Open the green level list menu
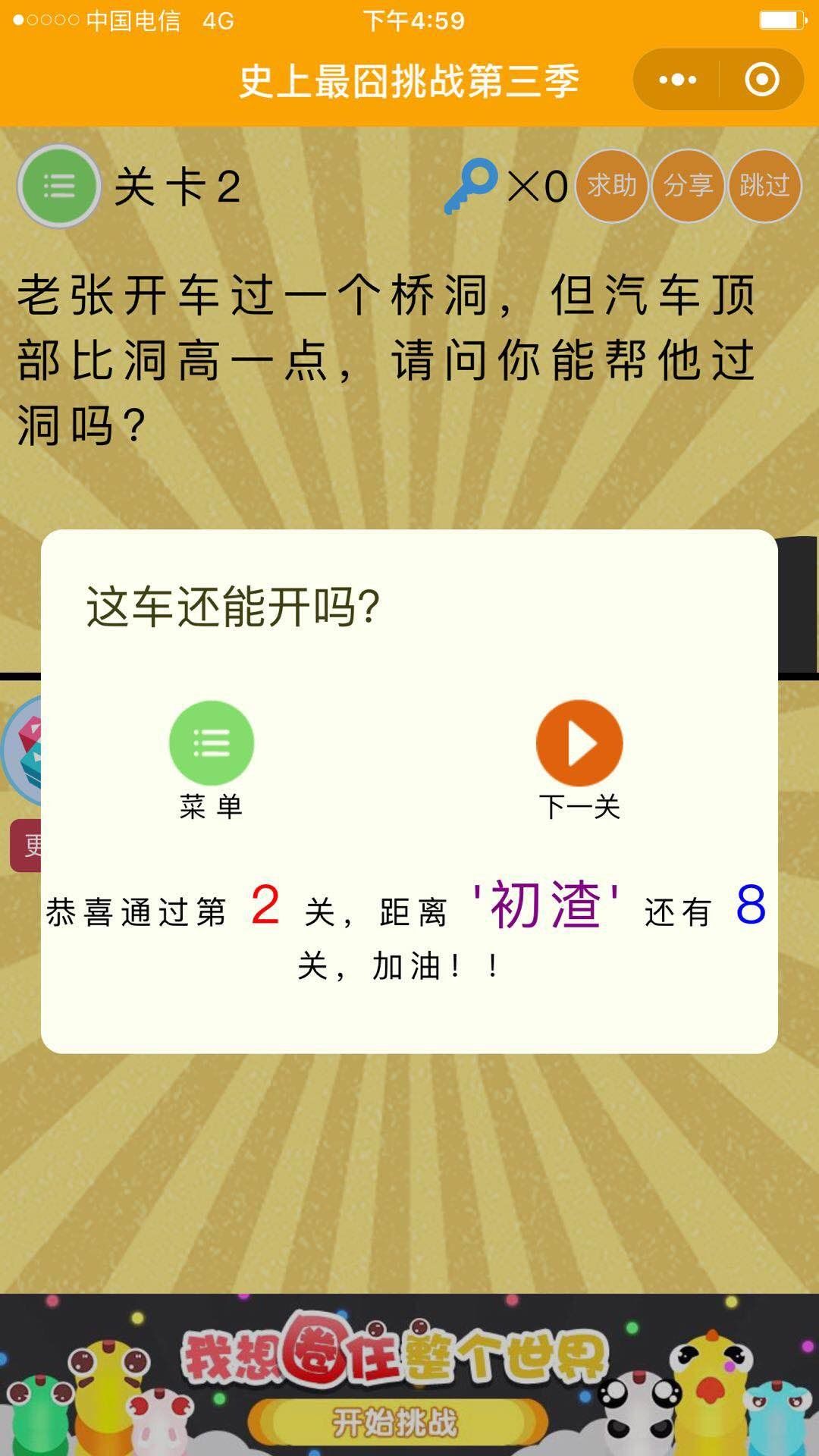819x1456 pixels. pos(59,186)
